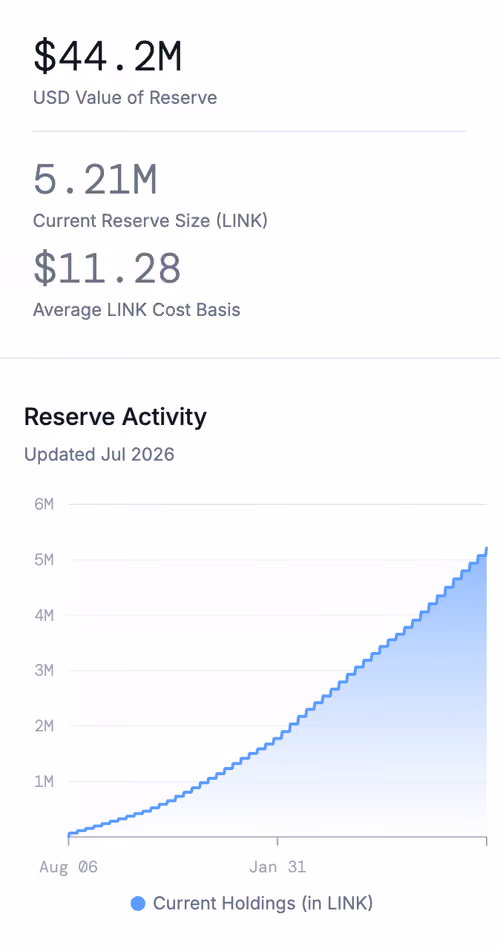Toggle the Current Holdings legend item

(x=252, y=903)
